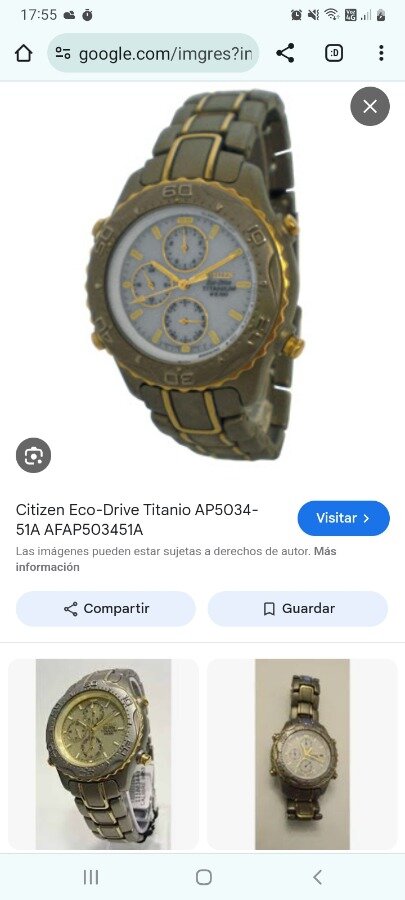The width and height of the screenshot is (405, 900).
Task: Open the browser overflow menu
Action: tap(381, 53)
